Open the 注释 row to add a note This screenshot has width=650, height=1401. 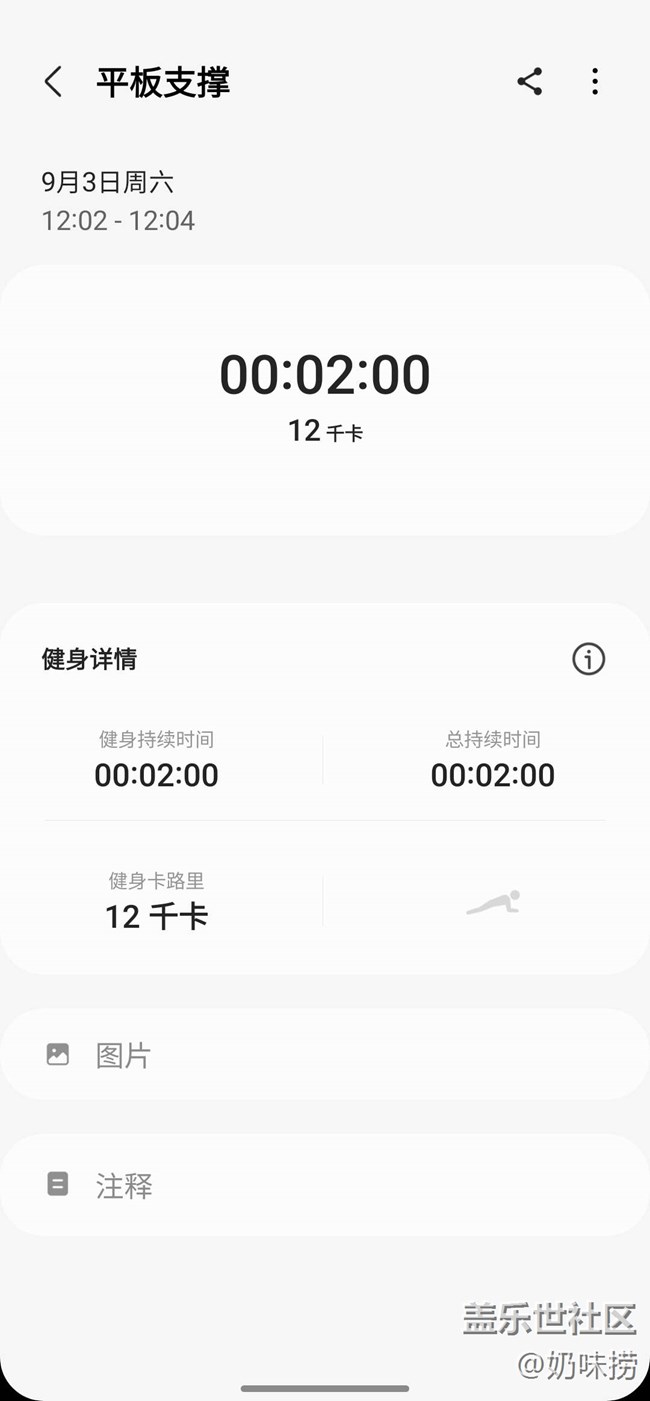(325, 1185)
